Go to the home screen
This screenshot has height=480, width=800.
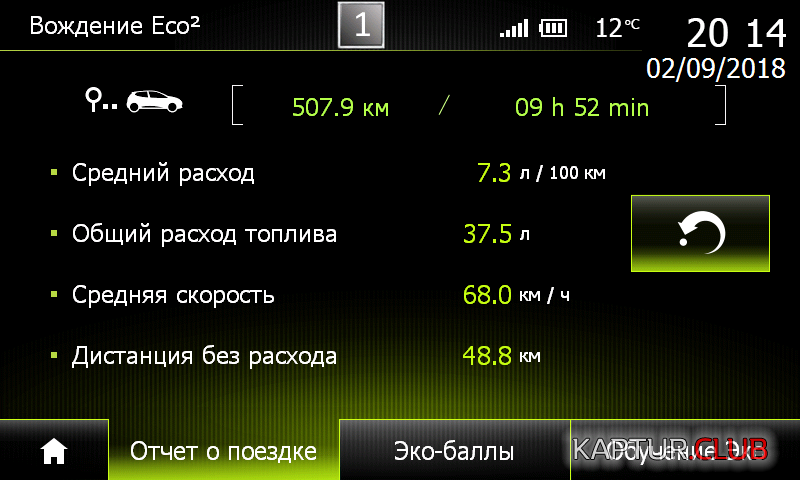point(53,451)
